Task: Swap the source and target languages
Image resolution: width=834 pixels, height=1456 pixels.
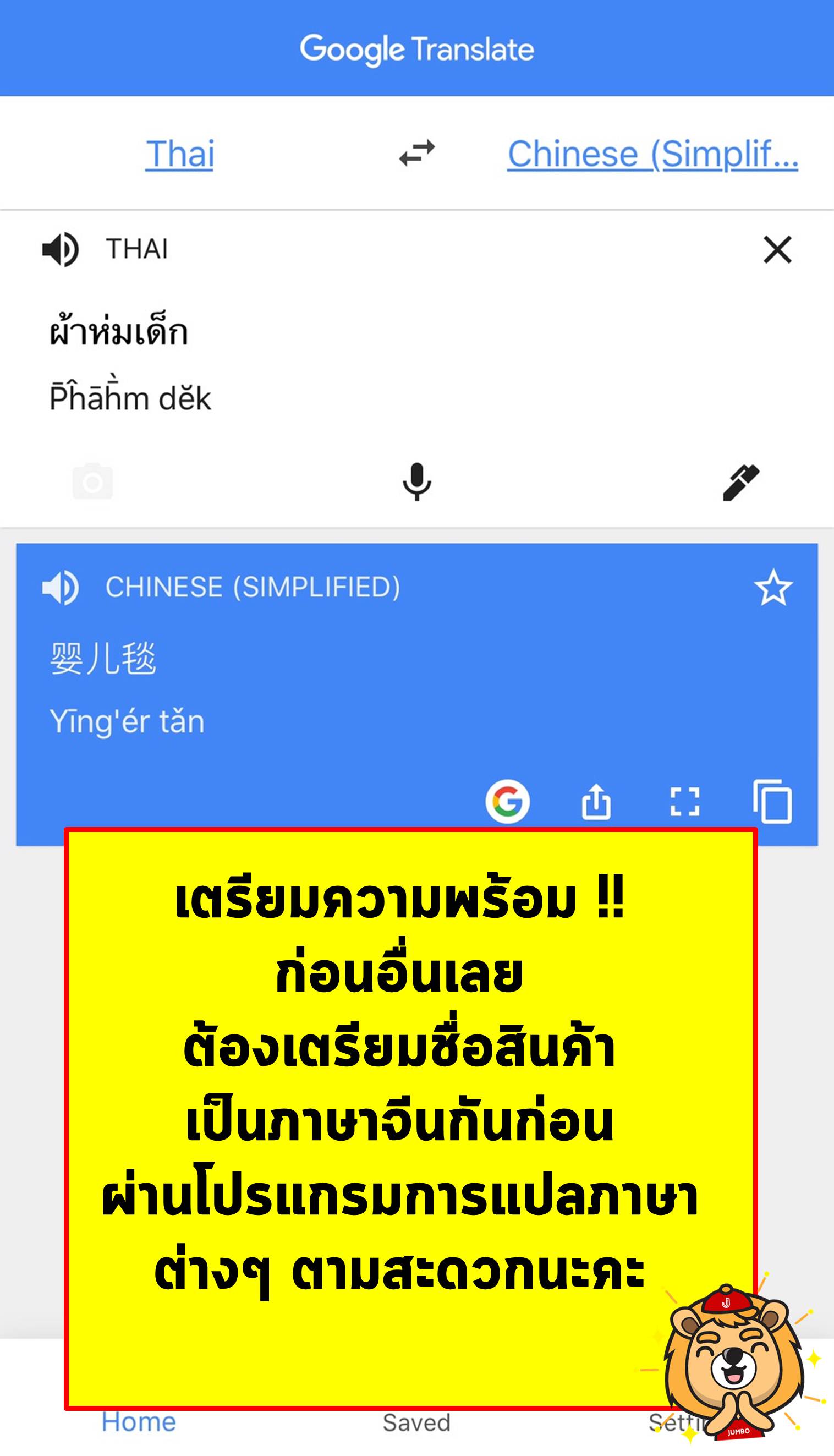Action: click(x=416, y=154)
